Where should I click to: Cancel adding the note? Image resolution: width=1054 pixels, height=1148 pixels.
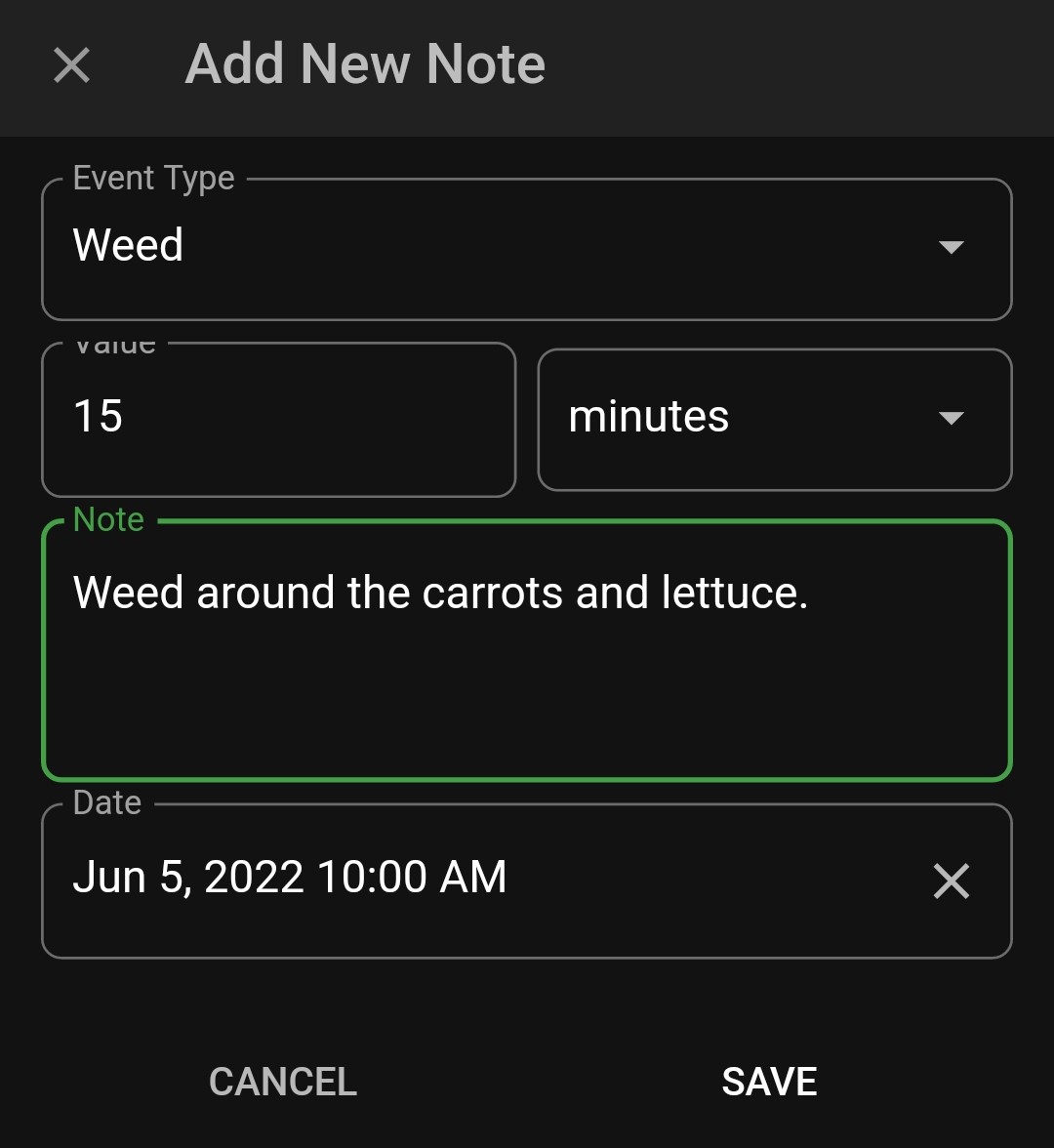click(283, 1082)
